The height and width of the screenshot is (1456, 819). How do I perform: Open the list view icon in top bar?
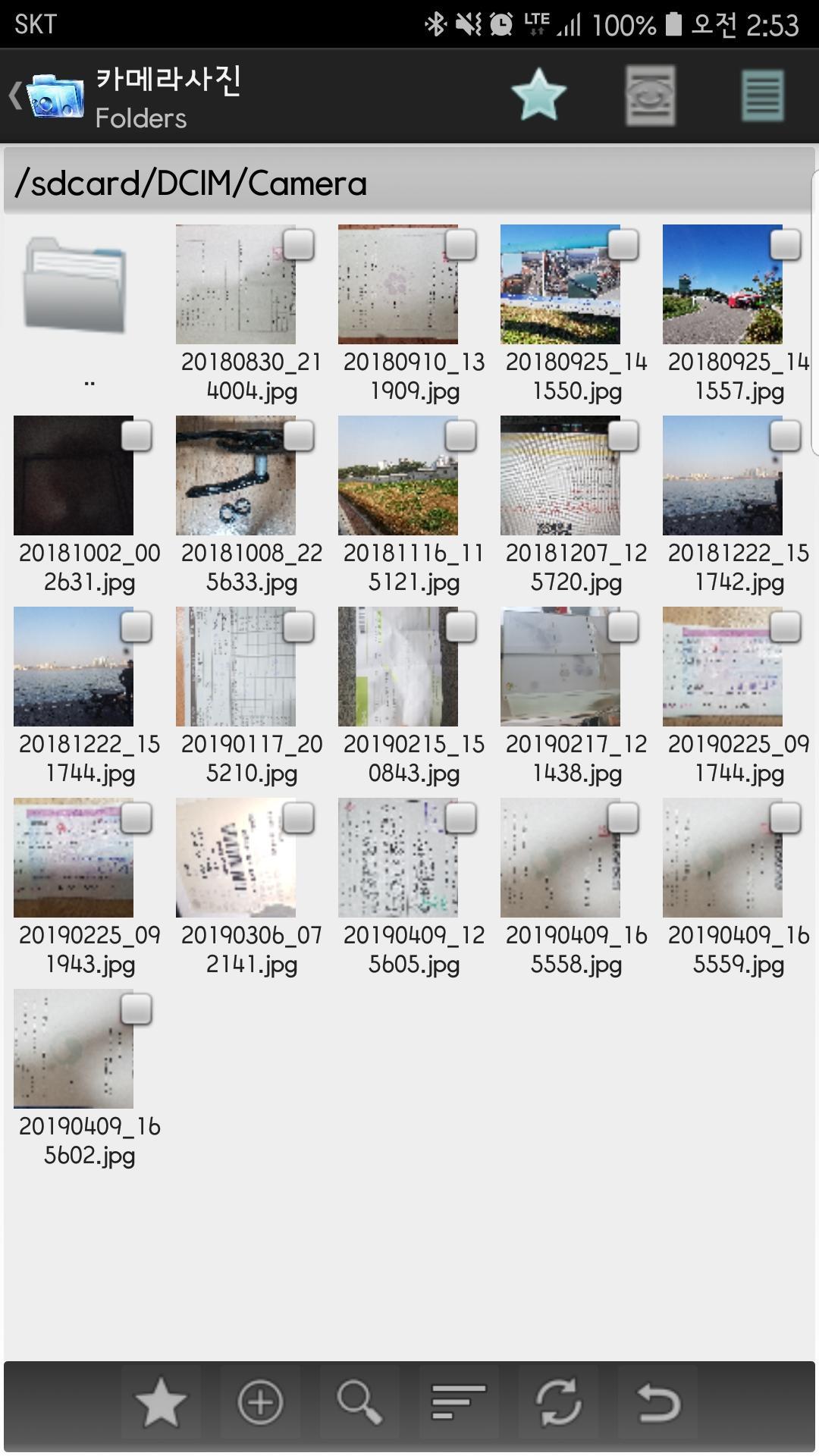tap(762, 96)
